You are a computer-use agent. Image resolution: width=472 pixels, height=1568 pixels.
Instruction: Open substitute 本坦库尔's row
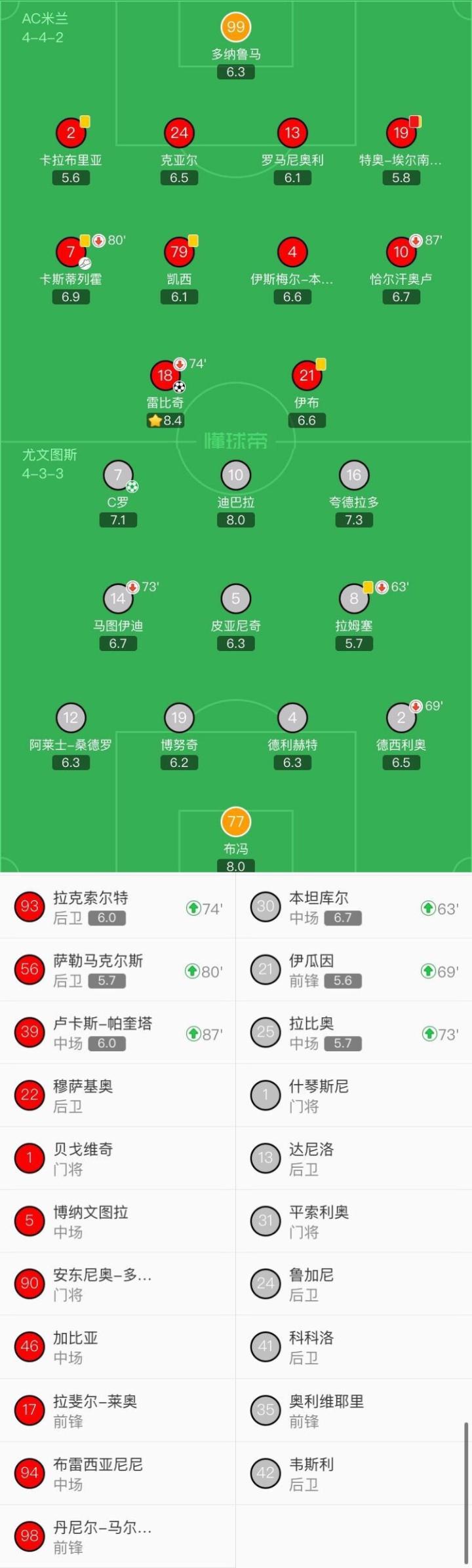click(354, 907)
